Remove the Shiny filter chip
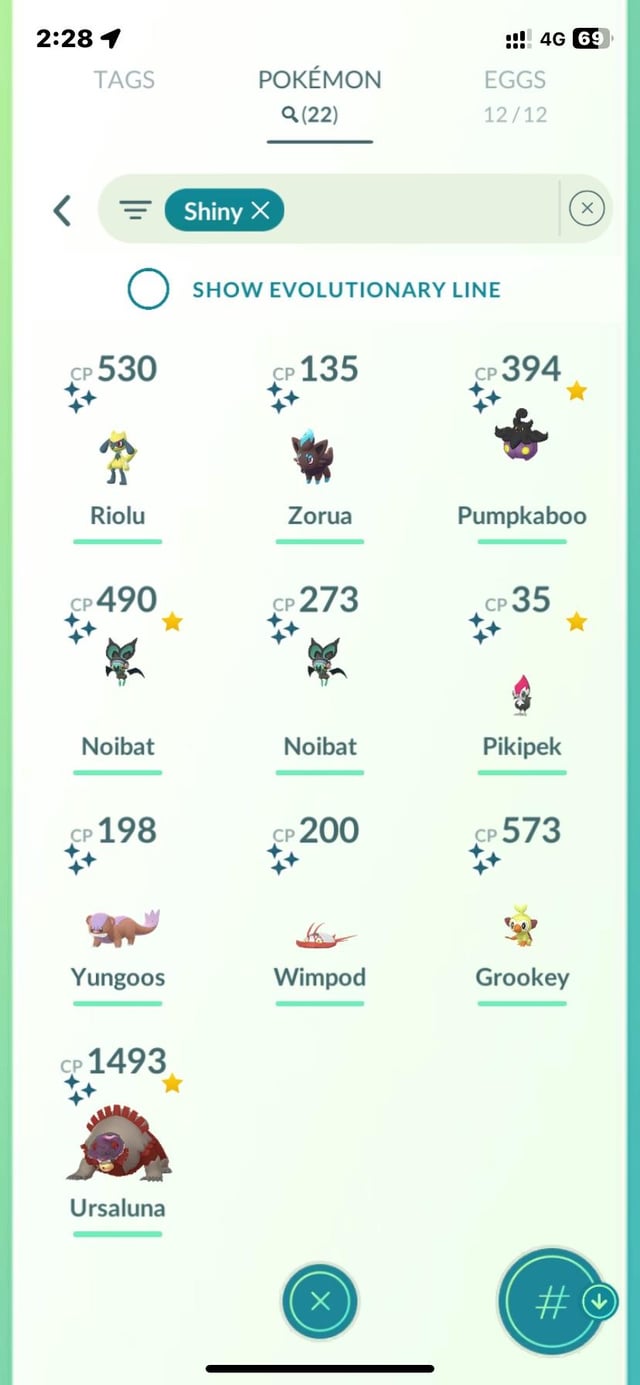This screenshot has height=1385, width=640. click(x=261, y=211)
